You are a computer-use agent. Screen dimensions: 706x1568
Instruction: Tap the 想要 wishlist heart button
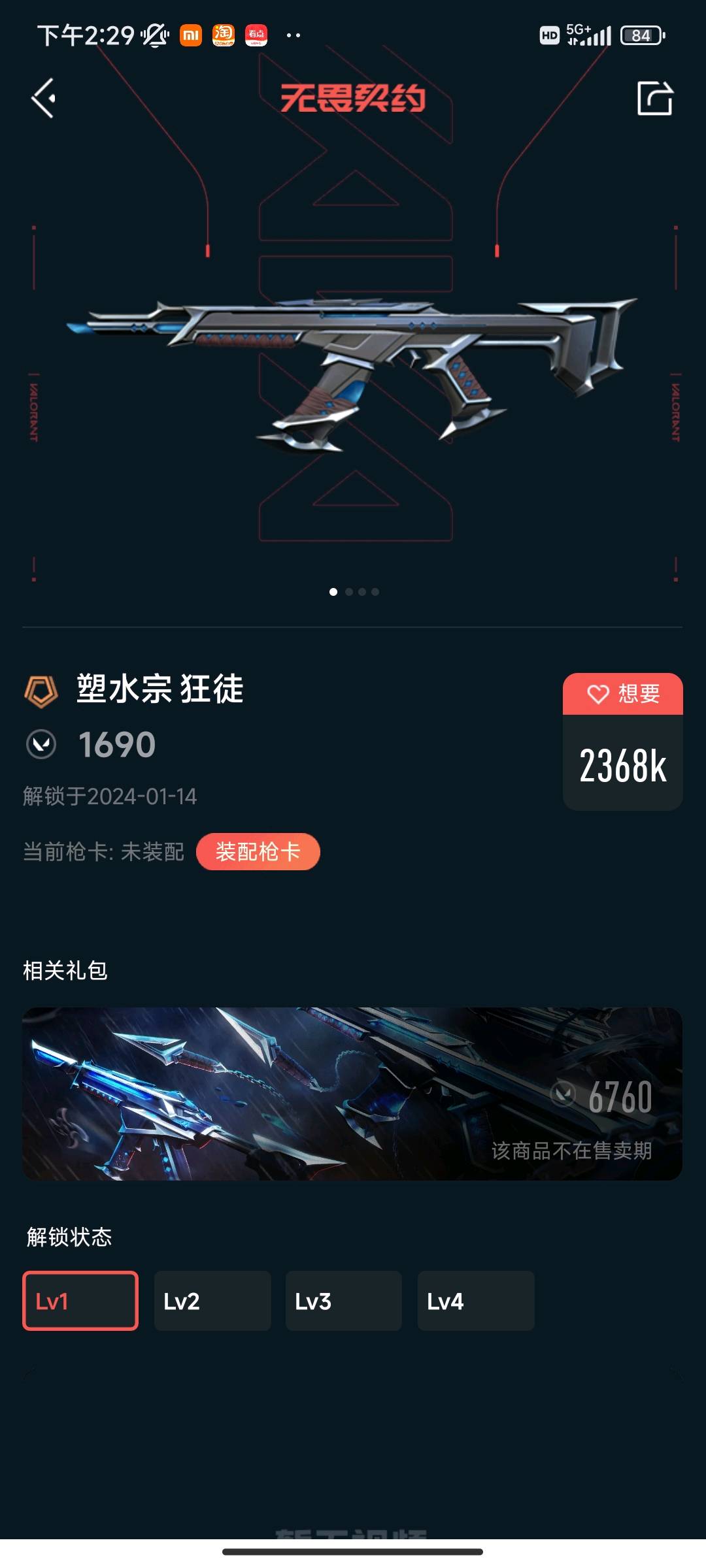(623, 694)
